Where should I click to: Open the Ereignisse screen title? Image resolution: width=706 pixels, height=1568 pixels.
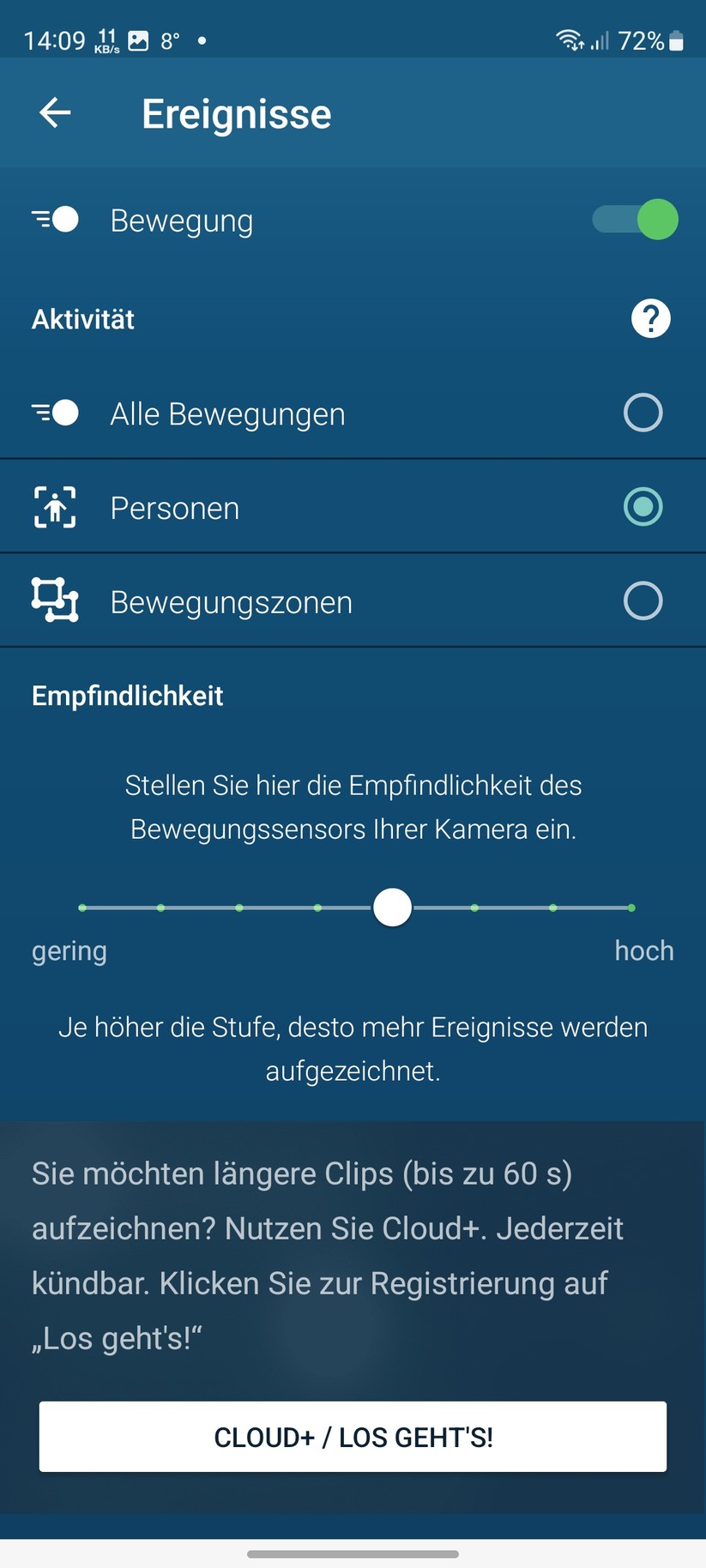(x=237, y=112)
